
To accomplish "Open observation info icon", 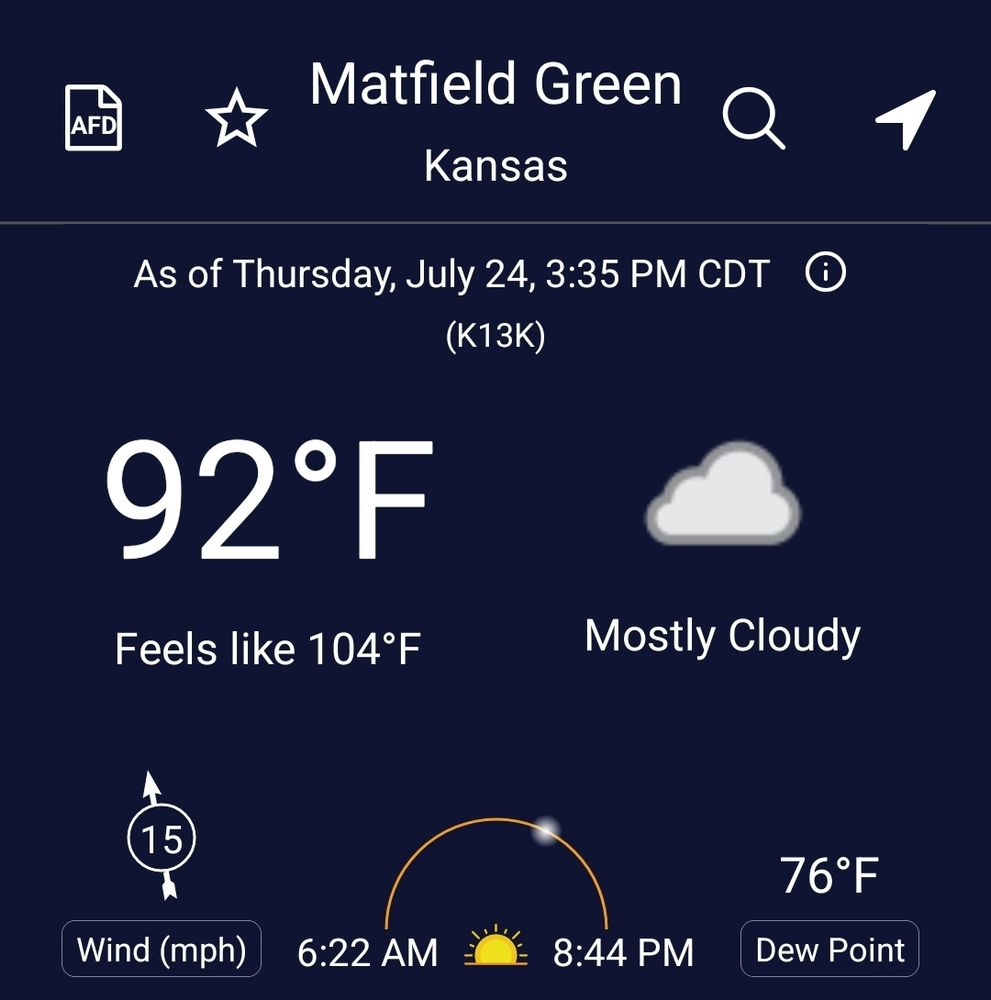I will pyautogui.click(x=825, y=273).
